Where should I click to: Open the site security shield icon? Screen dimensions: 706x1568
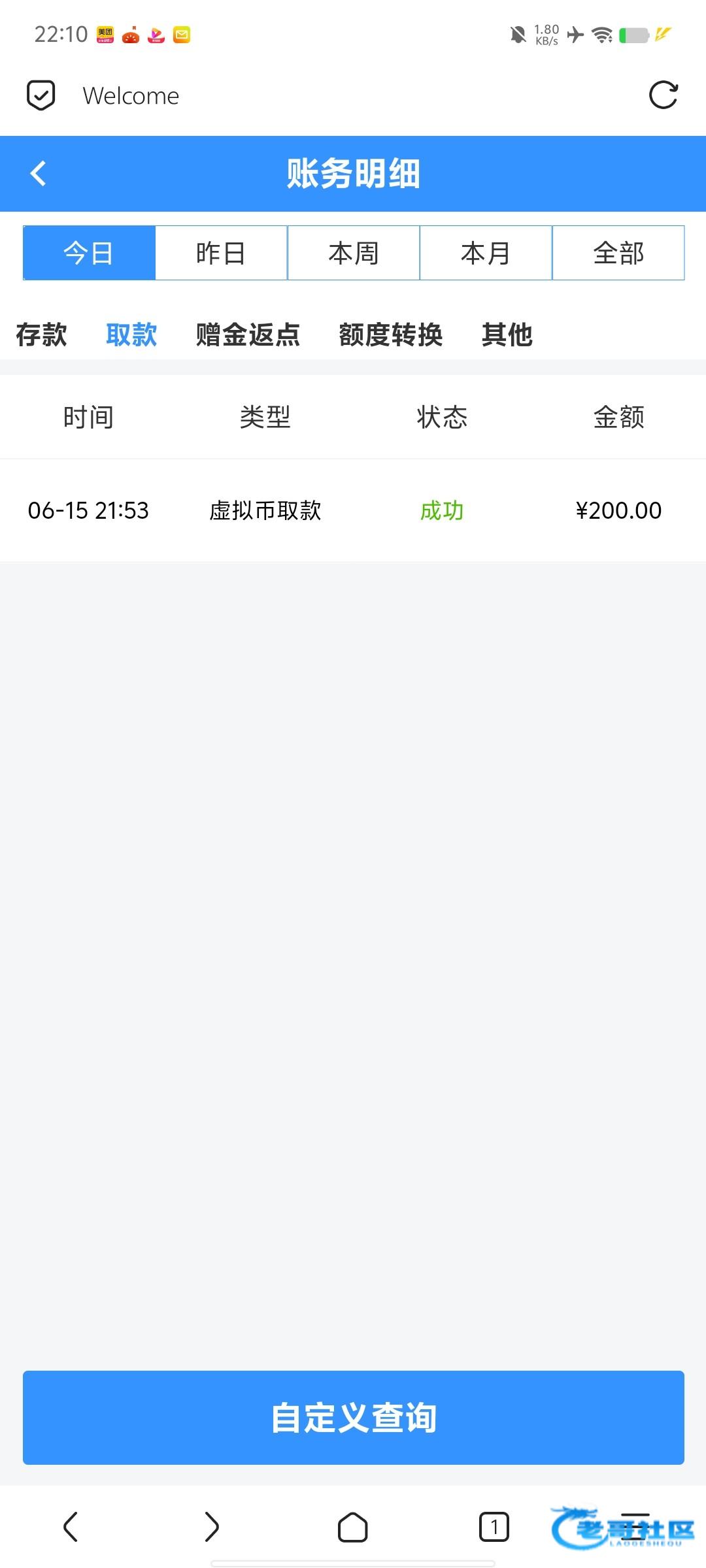[41, 95]
